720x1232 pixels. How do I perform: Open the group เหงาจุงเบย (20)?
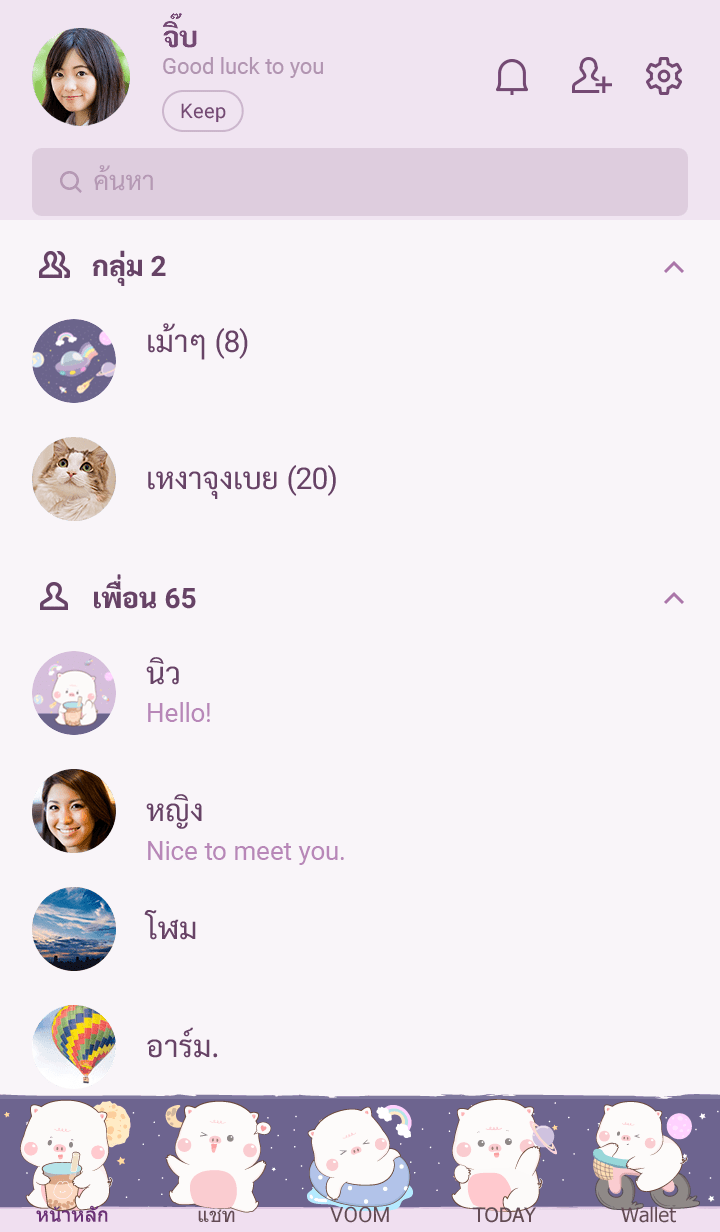pyautogui.click(x=241, y=480)
